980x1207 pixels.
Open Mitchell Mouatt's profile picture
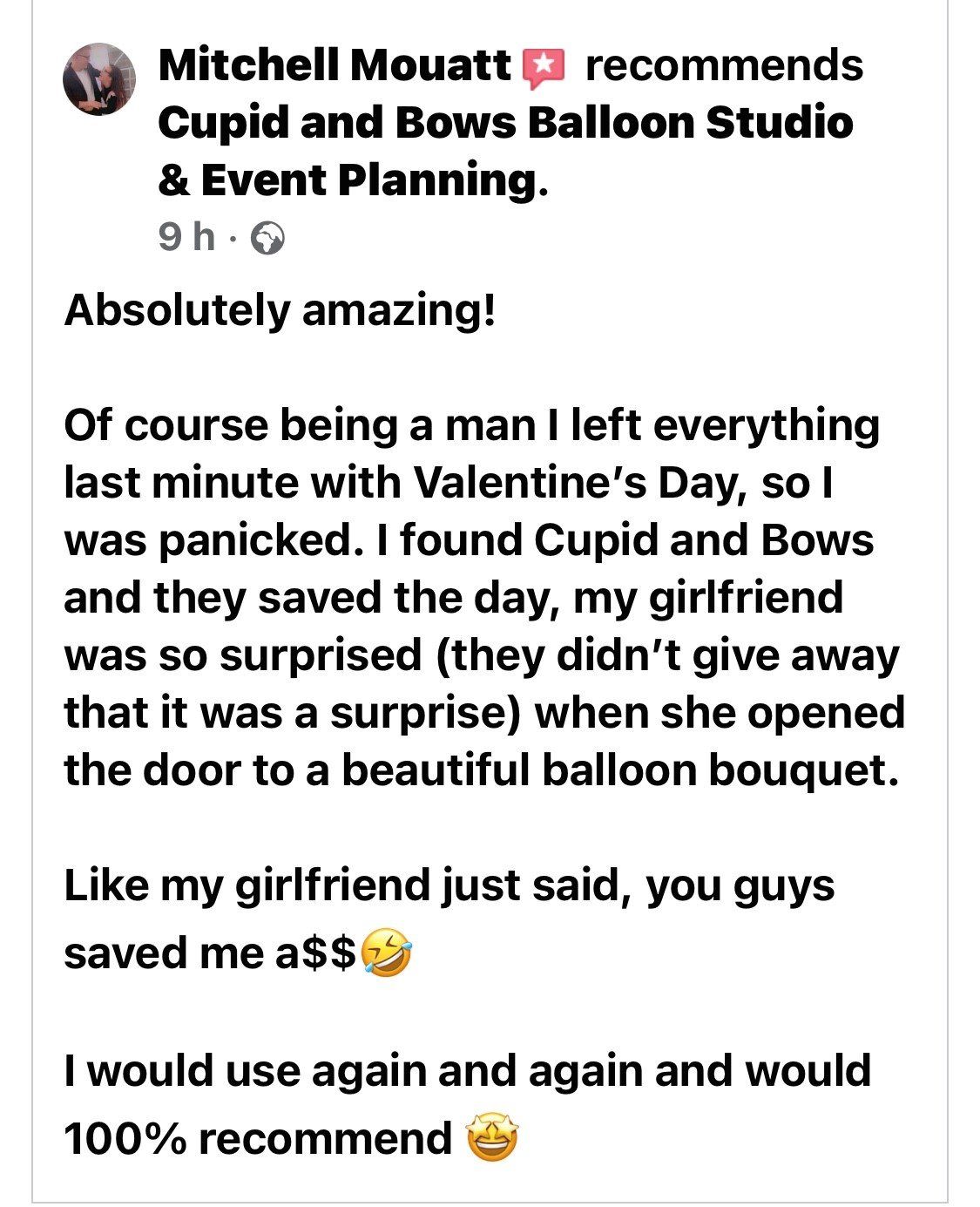tap(99, 79)
